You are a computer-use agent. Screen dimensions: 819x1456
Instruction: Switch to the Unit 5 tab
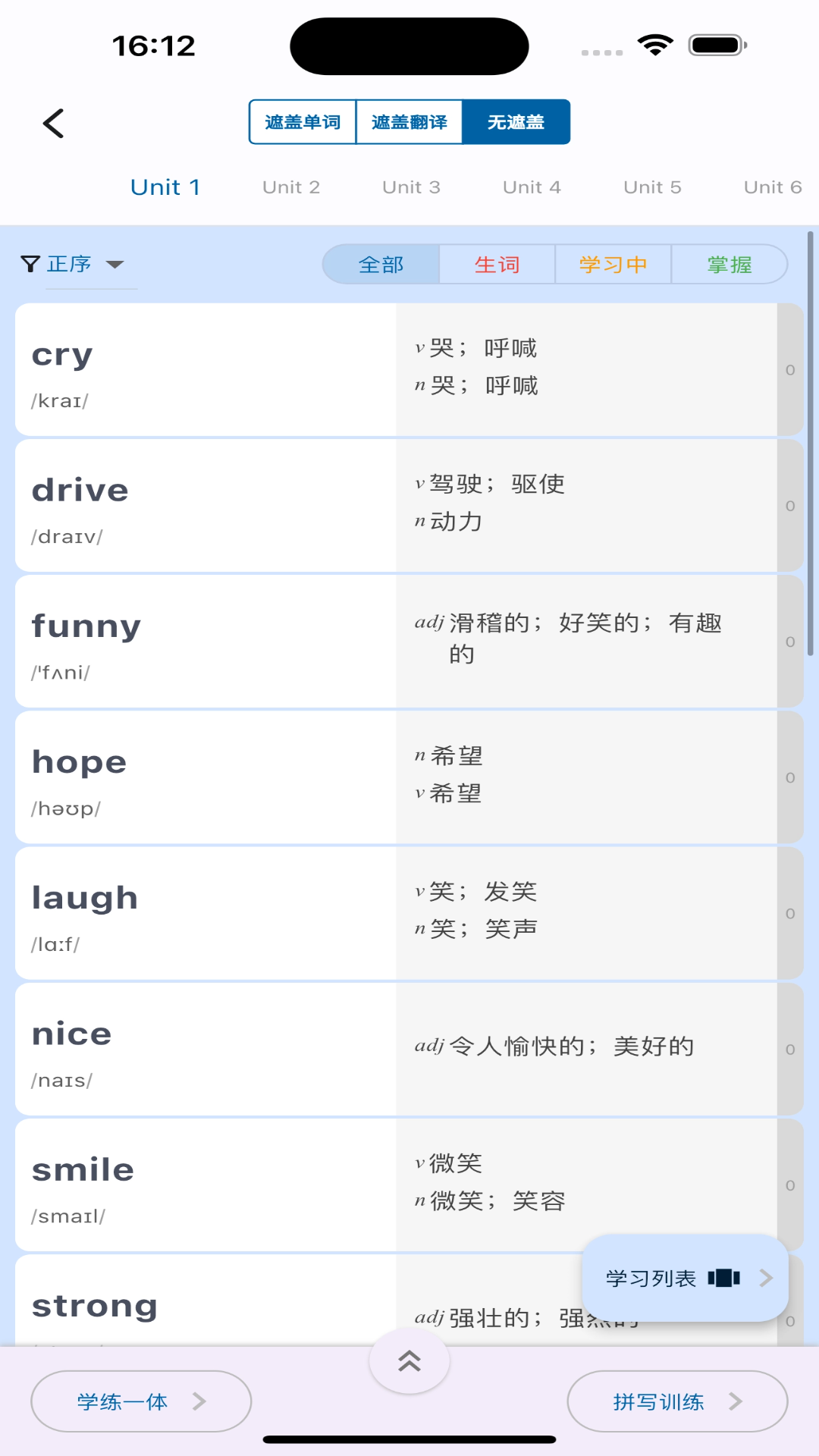click(652, 187)
